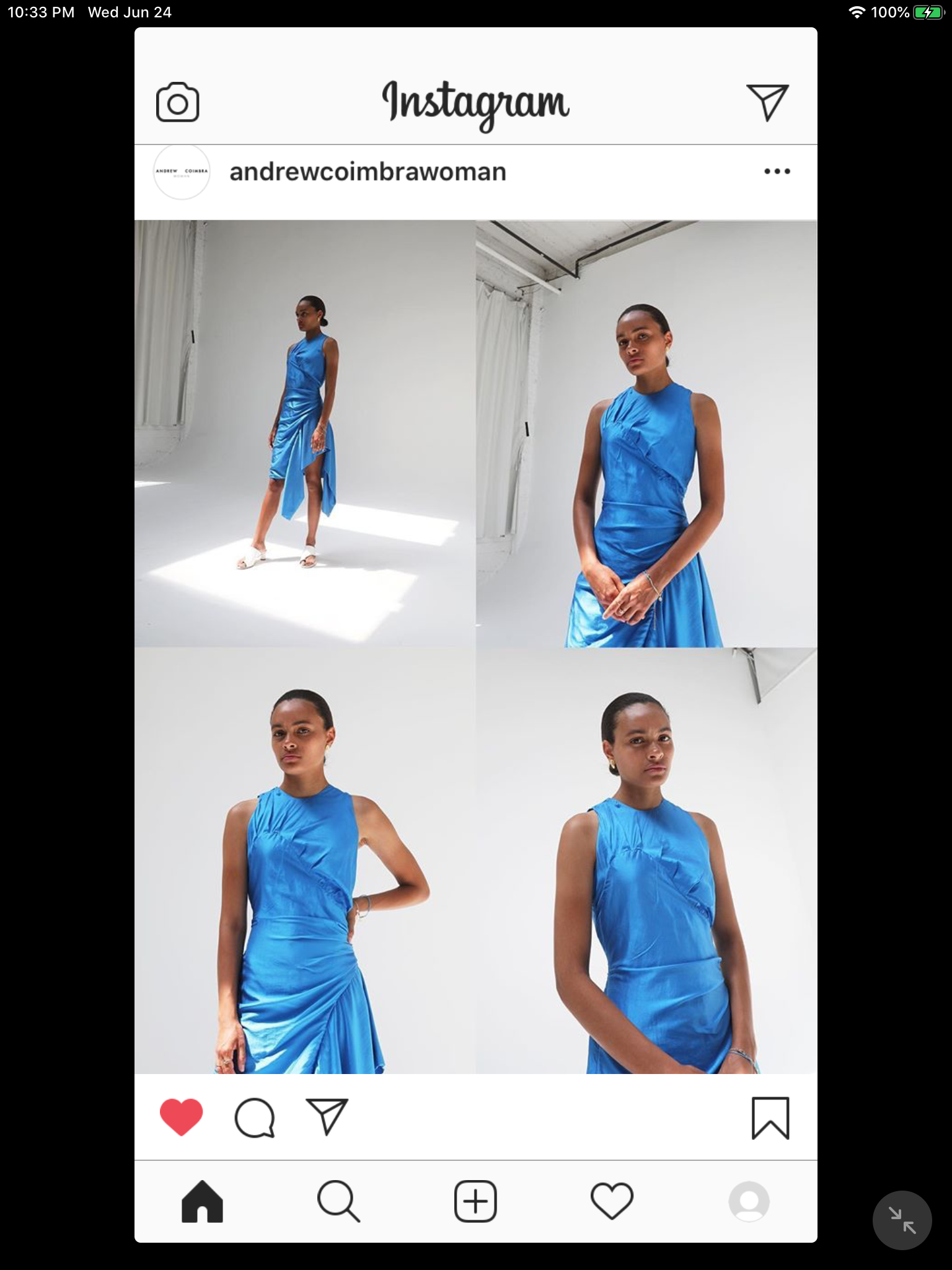Open the post's three-dot options menu
952x1270 pixels.
point(777,171)
